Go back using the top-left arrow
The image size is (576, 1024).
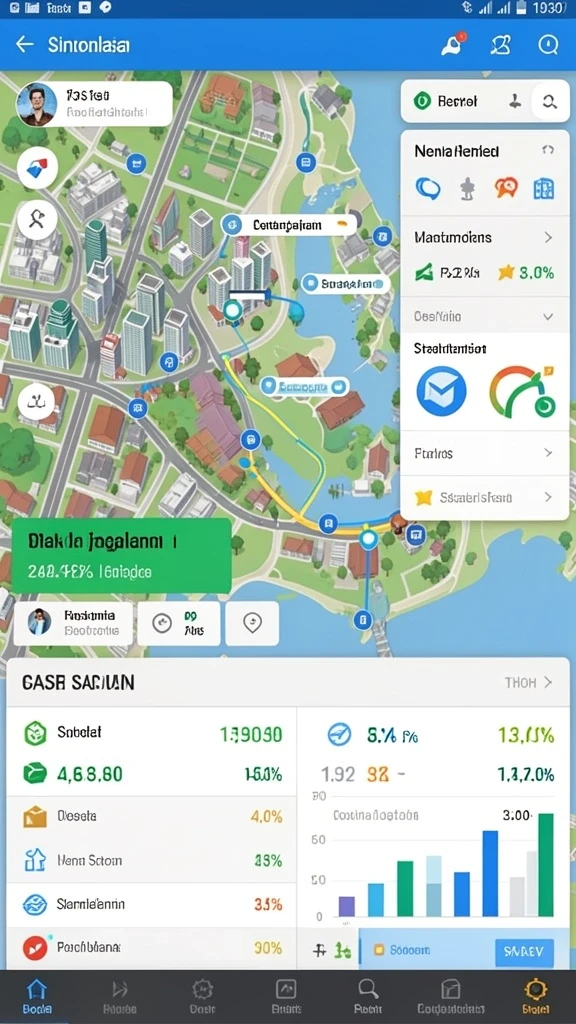point(25,44)
